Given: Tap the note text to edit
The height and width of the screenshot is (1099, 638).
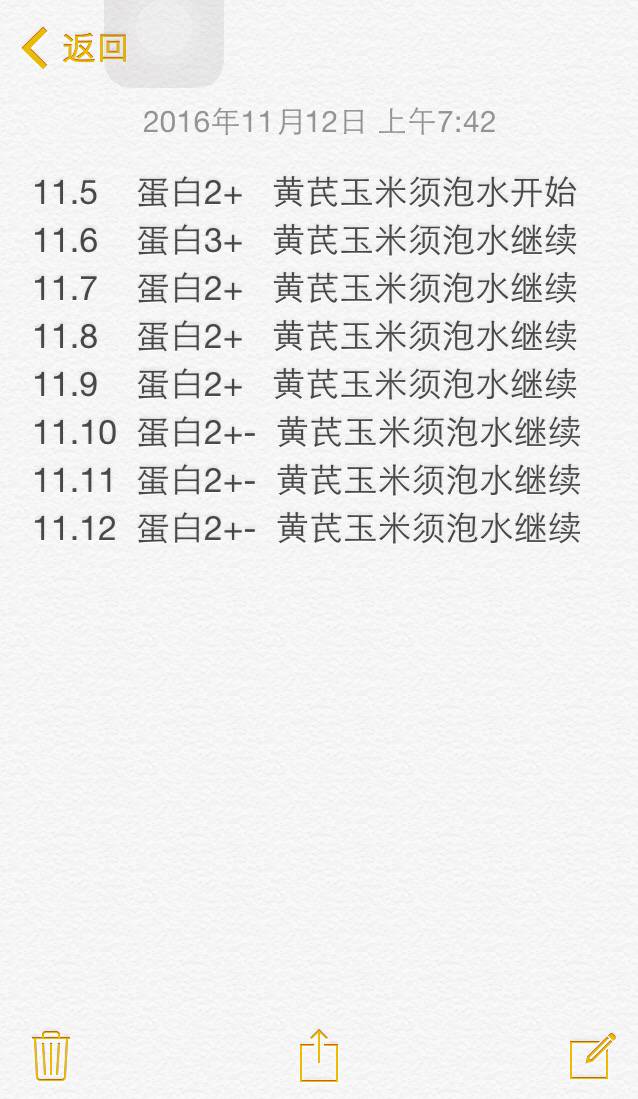Looking at the screenshot, I should tap(306, 360).
